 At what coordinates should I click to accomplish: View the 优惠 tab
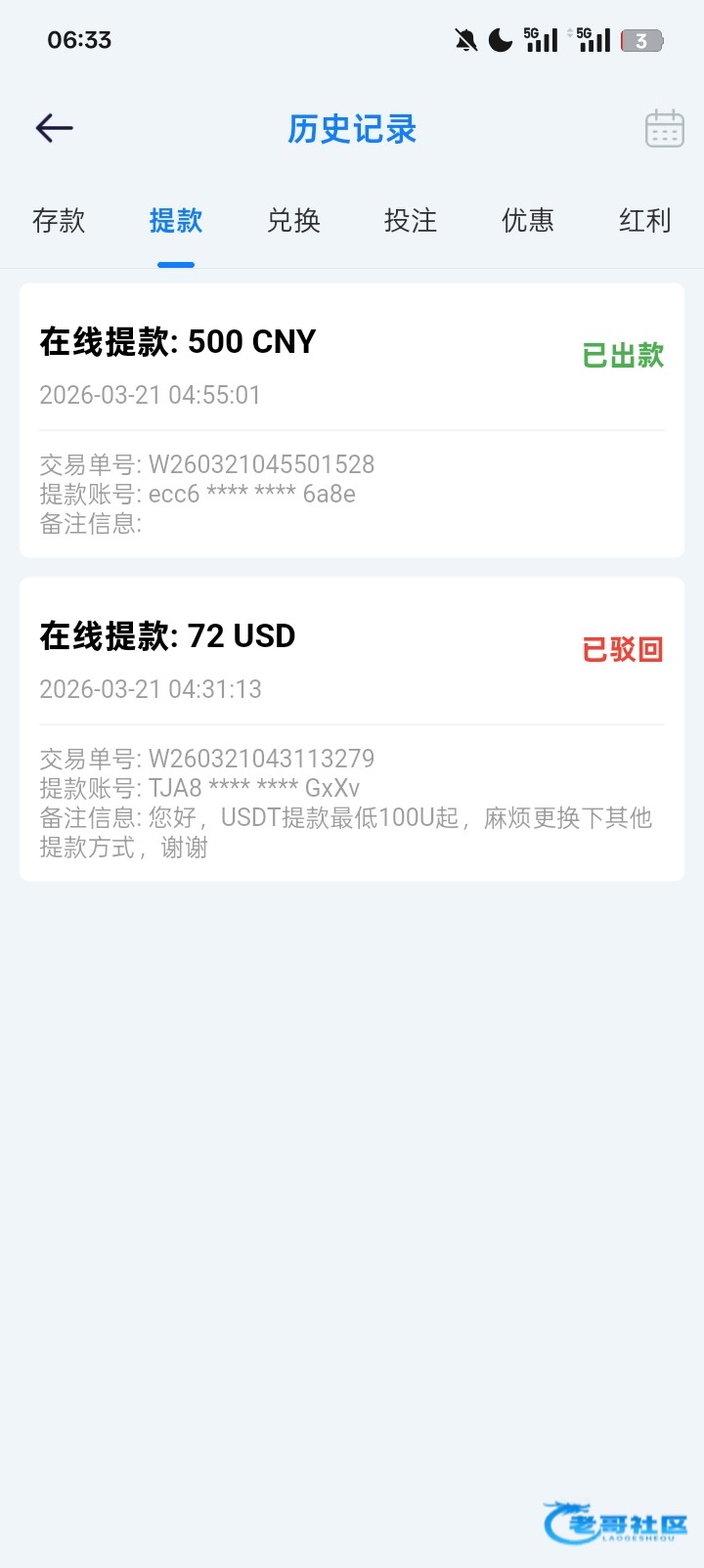tap(528, 221)
